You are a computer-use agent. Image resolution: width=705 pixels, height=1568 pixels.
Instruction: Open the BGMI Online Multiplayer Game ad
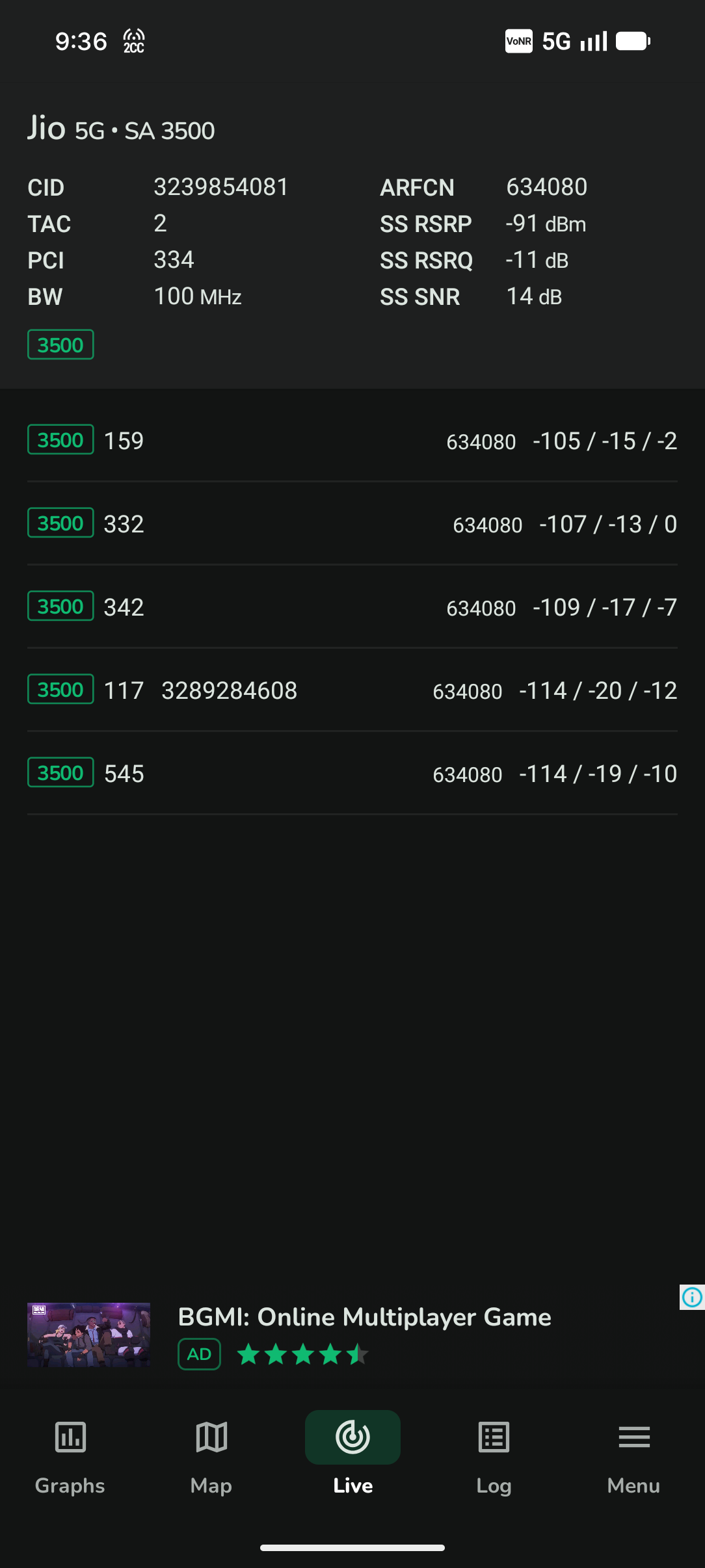point(364,1317)
